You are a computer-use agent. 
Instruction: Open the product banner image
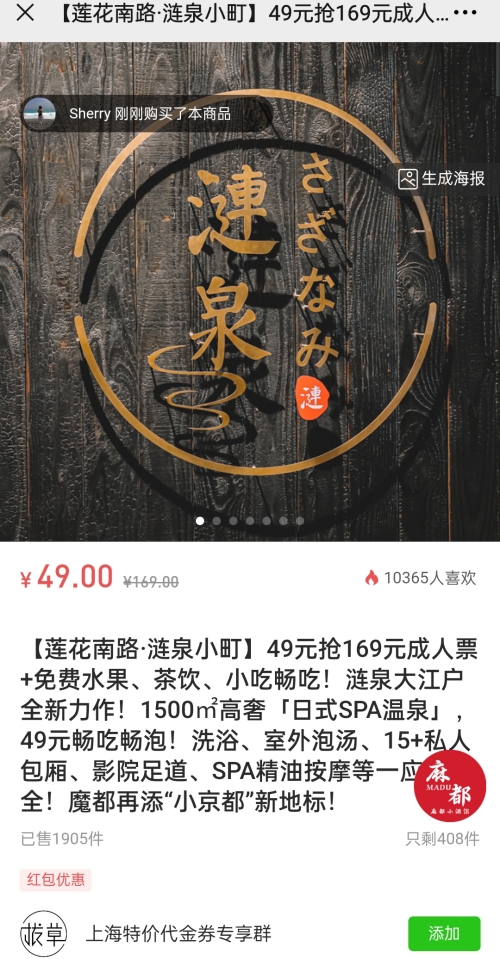coord(250,291)
